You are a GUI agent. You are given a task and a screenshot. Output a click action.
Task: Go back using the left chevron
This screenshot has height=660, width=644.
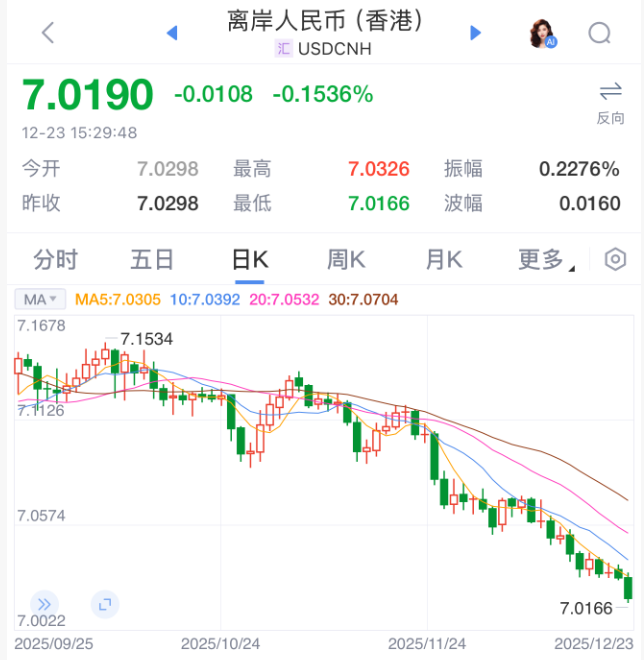click(x=48, y=32)
